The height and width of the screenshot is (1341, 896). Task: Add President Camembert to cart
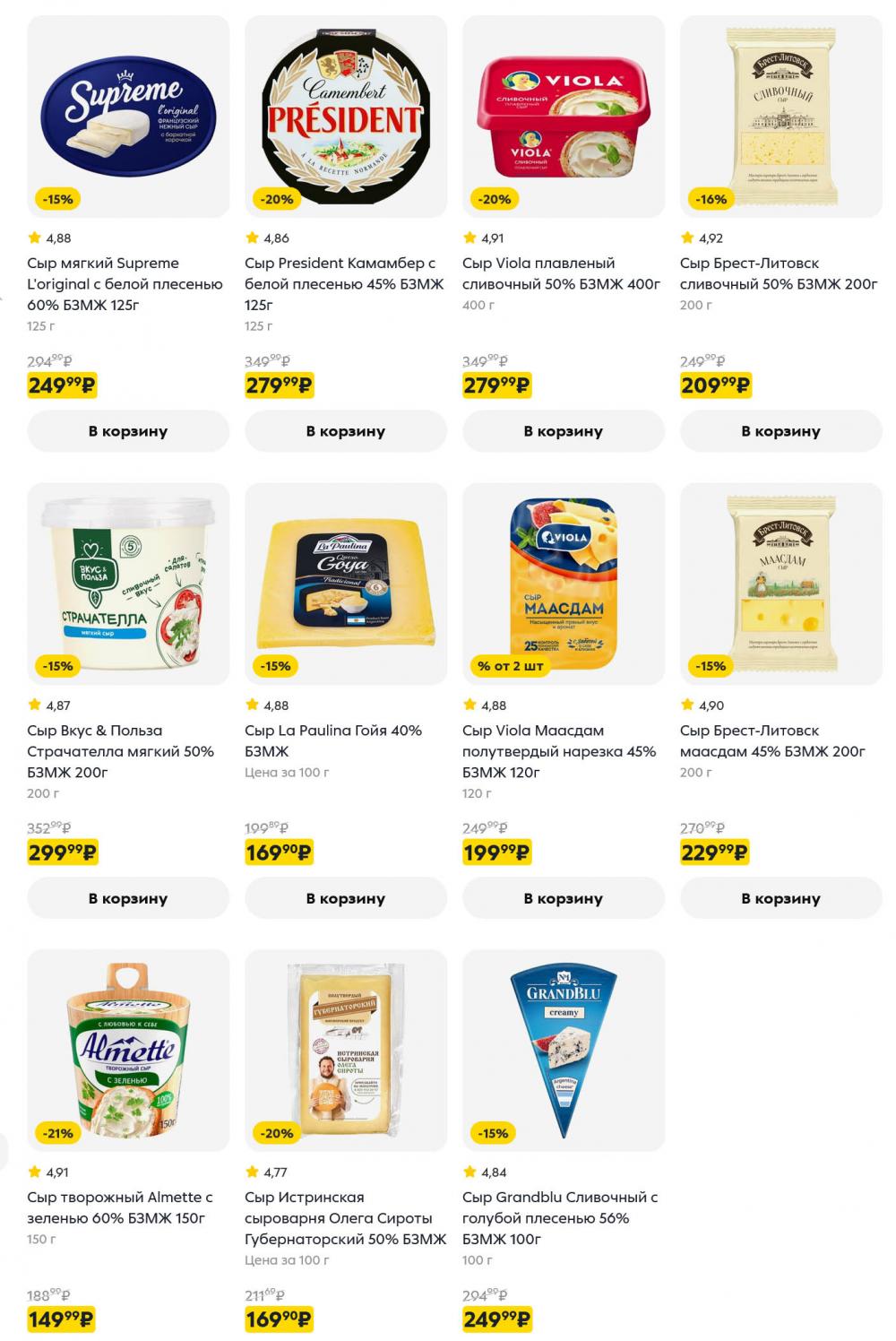pos(346,431)
